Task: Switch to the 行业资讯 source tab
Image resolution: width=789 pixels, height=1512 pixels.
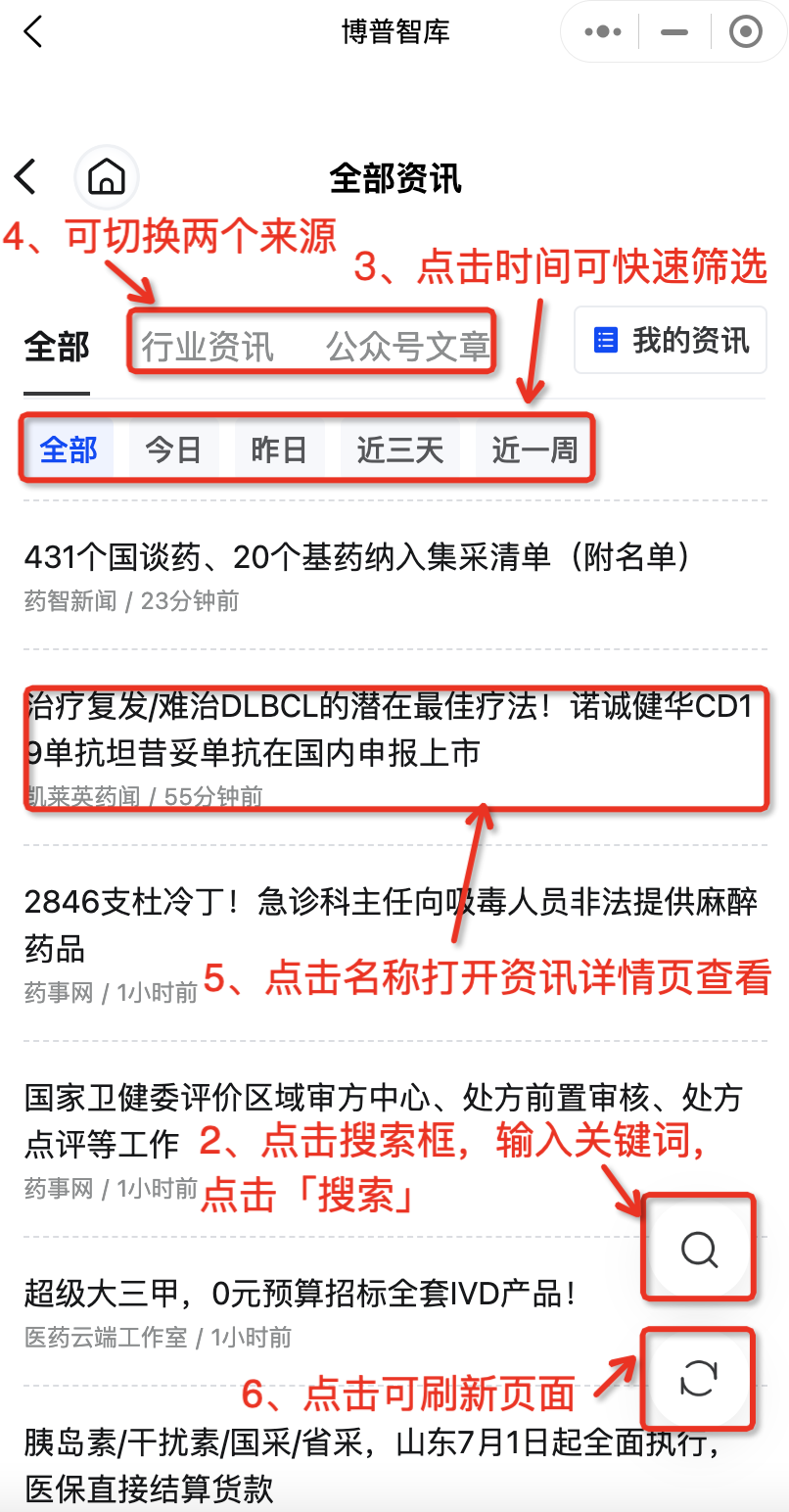Action: tap(208, 346)
